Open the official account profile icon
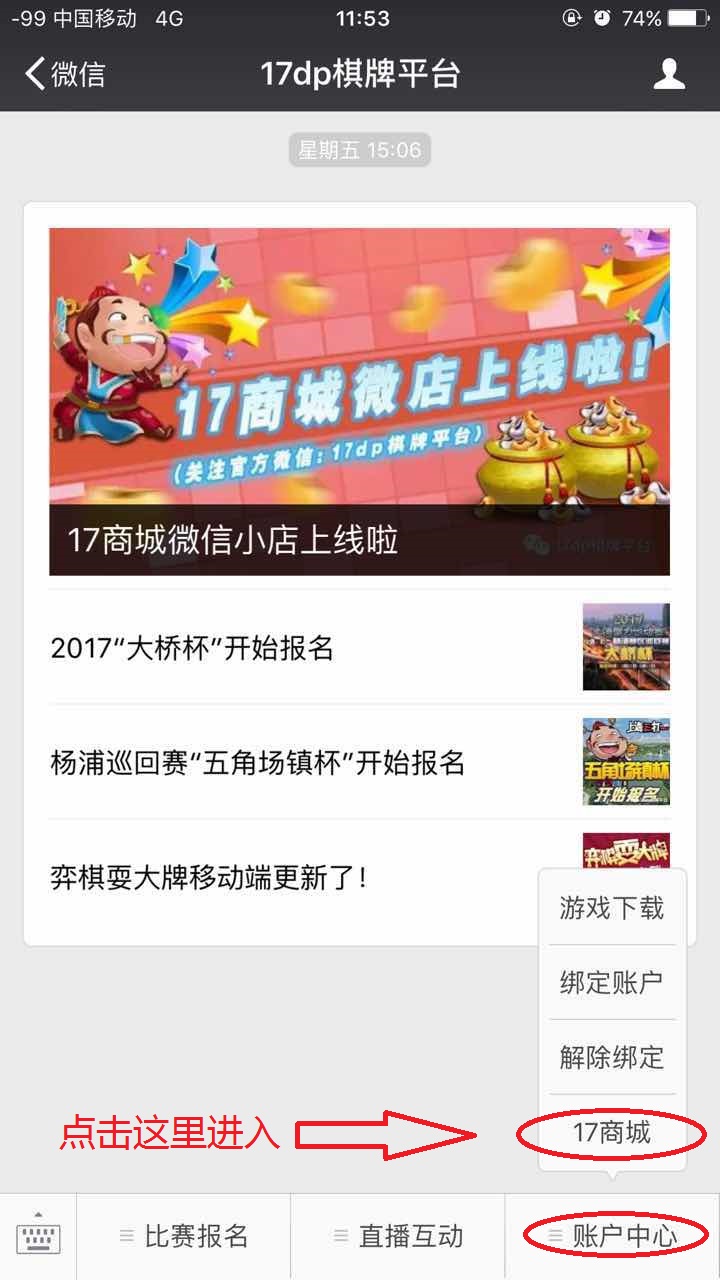The height and width of the screenshot is (1280, 720). point(669,74)
